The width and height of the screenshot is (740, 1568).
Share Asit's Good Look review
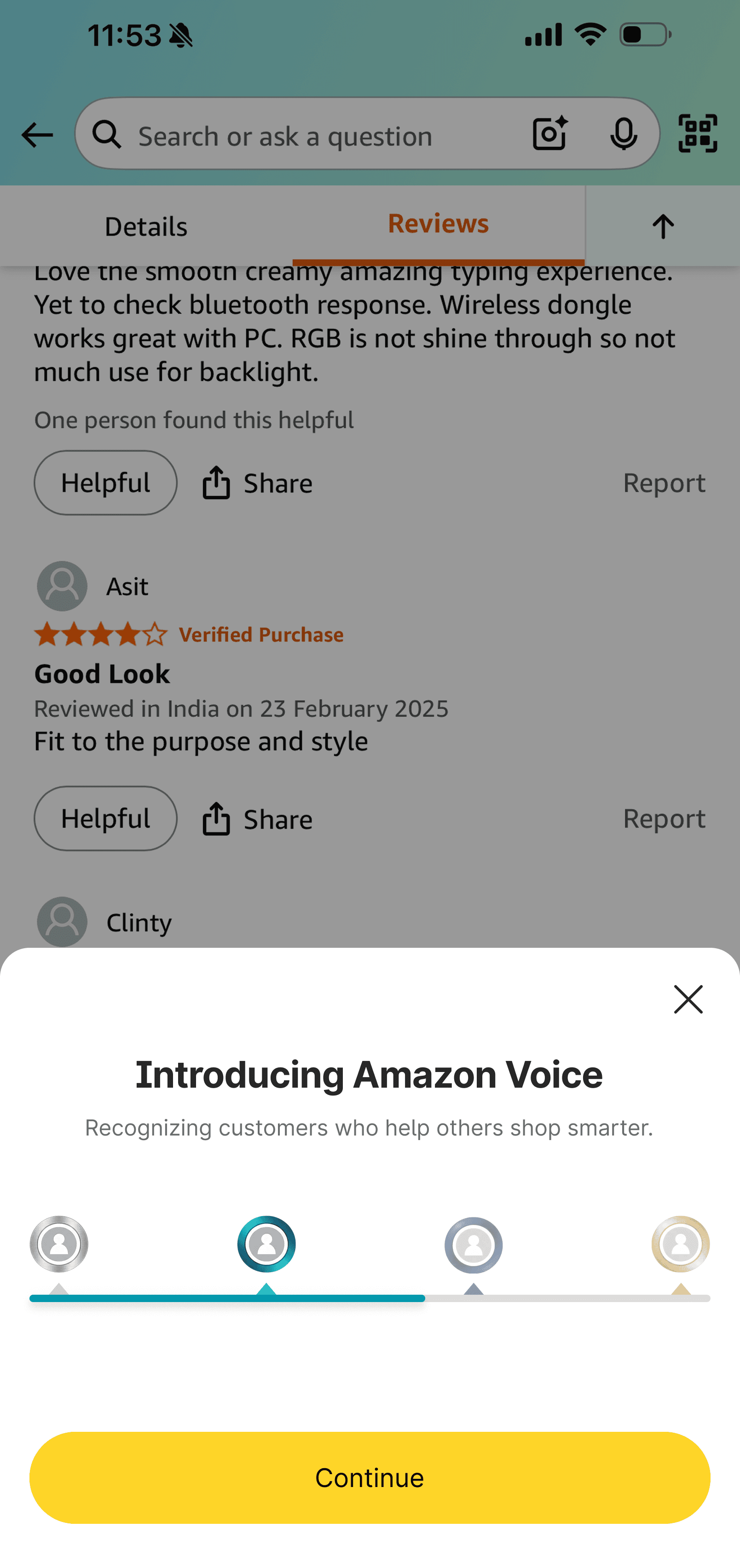[x=257, y=819]
